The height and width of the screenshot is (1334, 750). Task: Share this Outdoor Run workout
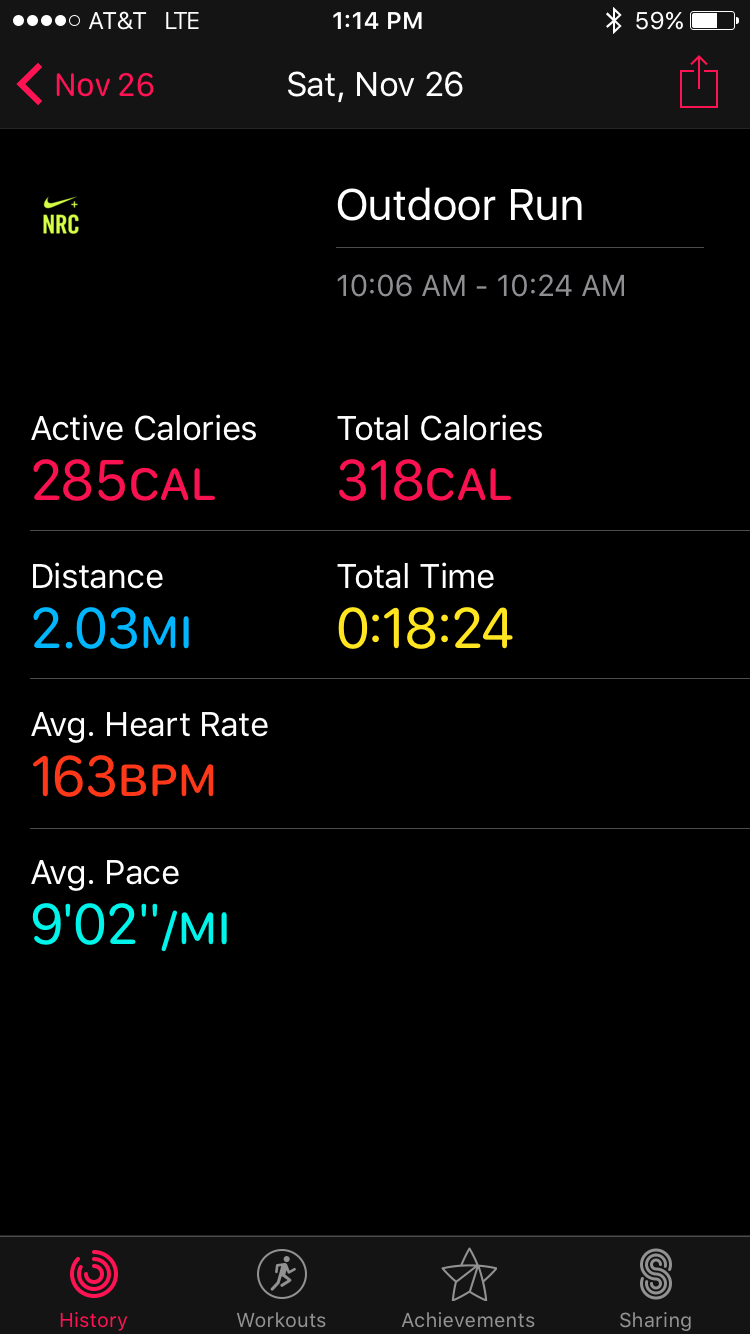click(x=698, y=83)
